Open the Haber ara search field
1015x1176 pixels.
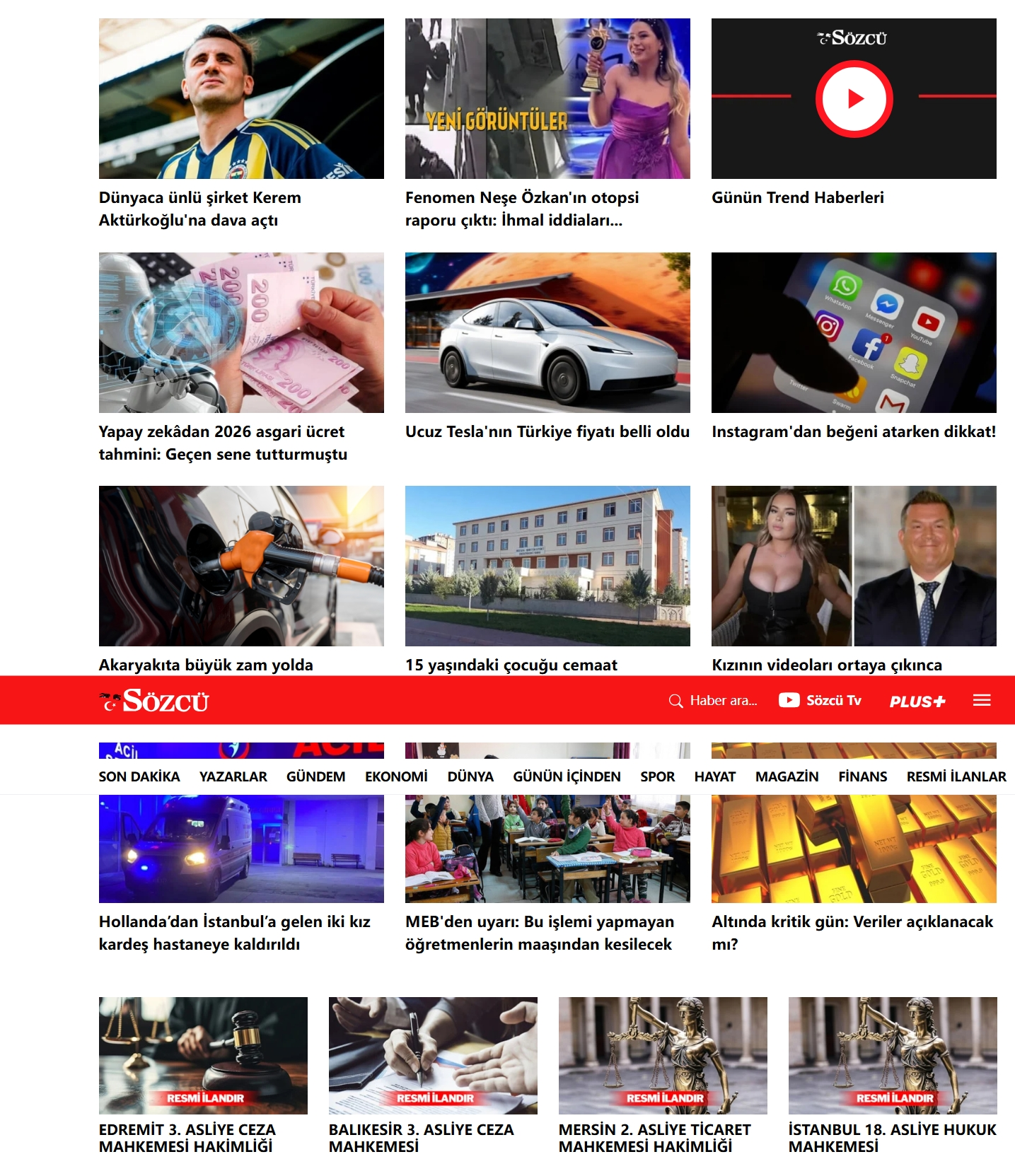[714, 701]
